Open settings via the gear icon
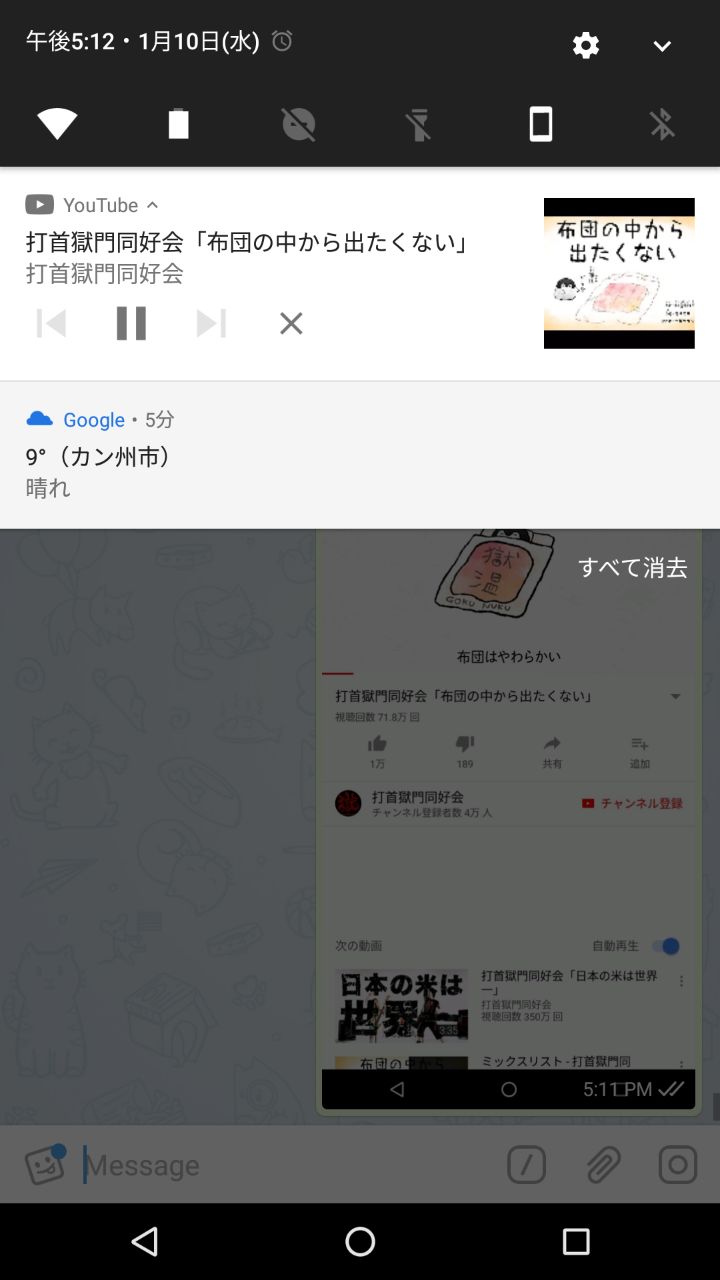 [586, 45]
